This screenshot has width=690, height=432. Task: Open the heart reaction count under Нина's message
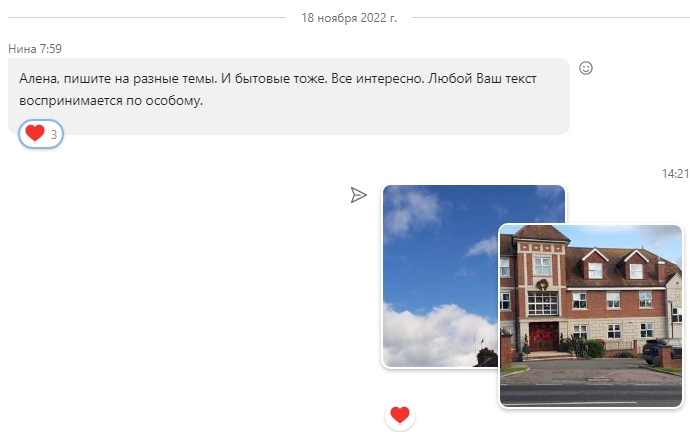point(41,134)
